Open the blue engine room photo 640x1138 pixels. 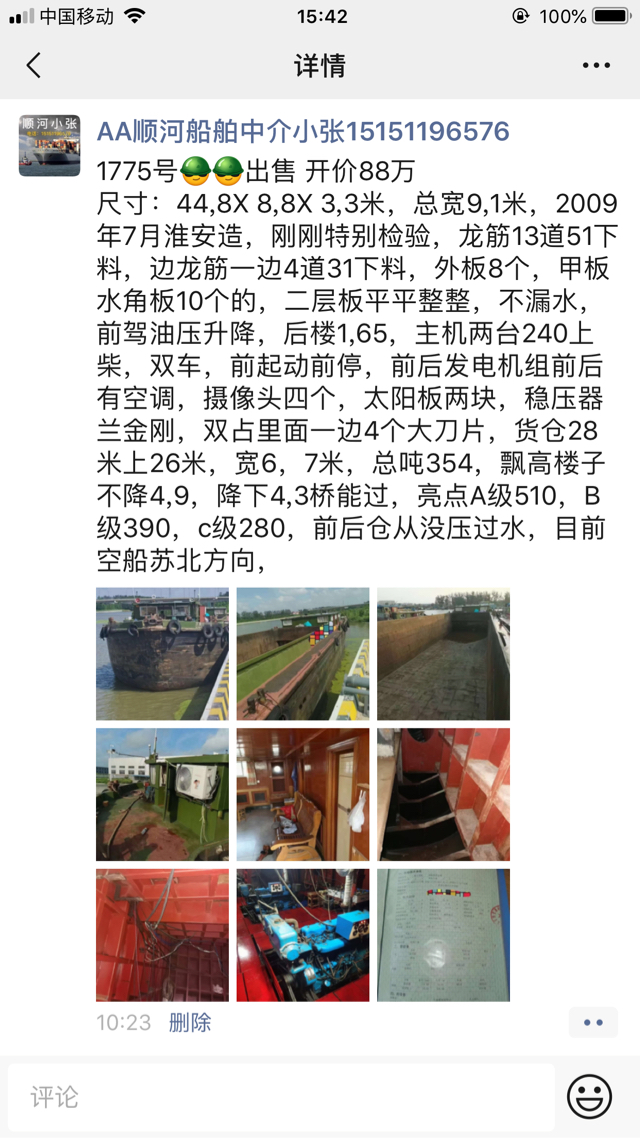click(303, 936)
